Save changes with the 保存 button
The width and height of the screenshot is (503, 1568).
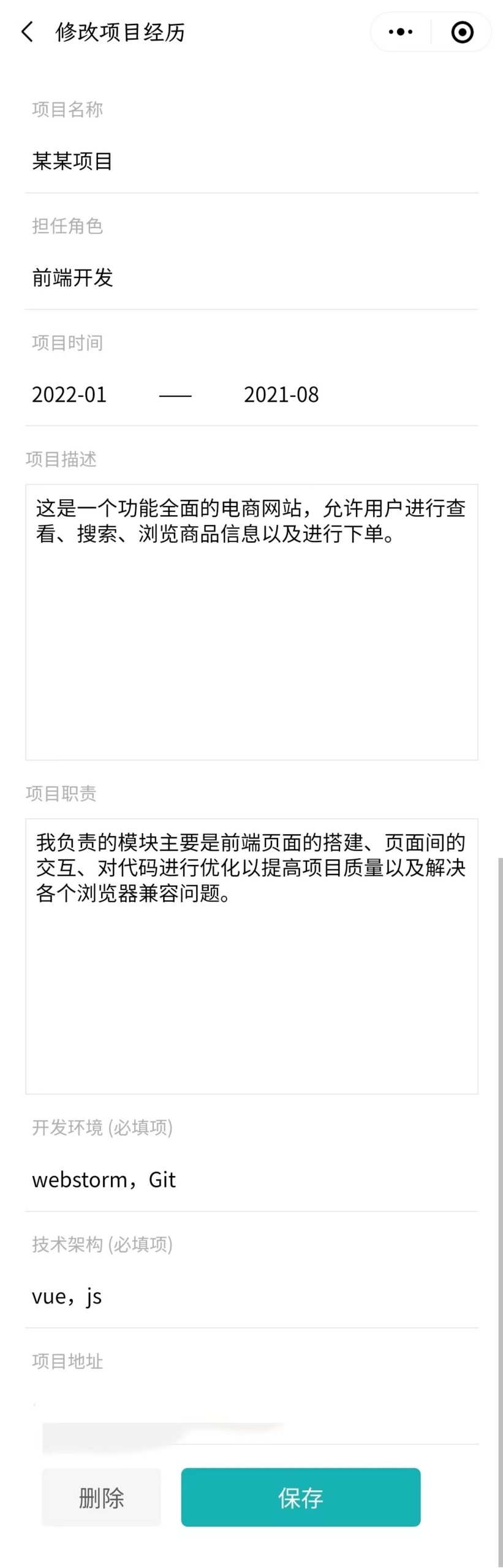coord(300,1498)
